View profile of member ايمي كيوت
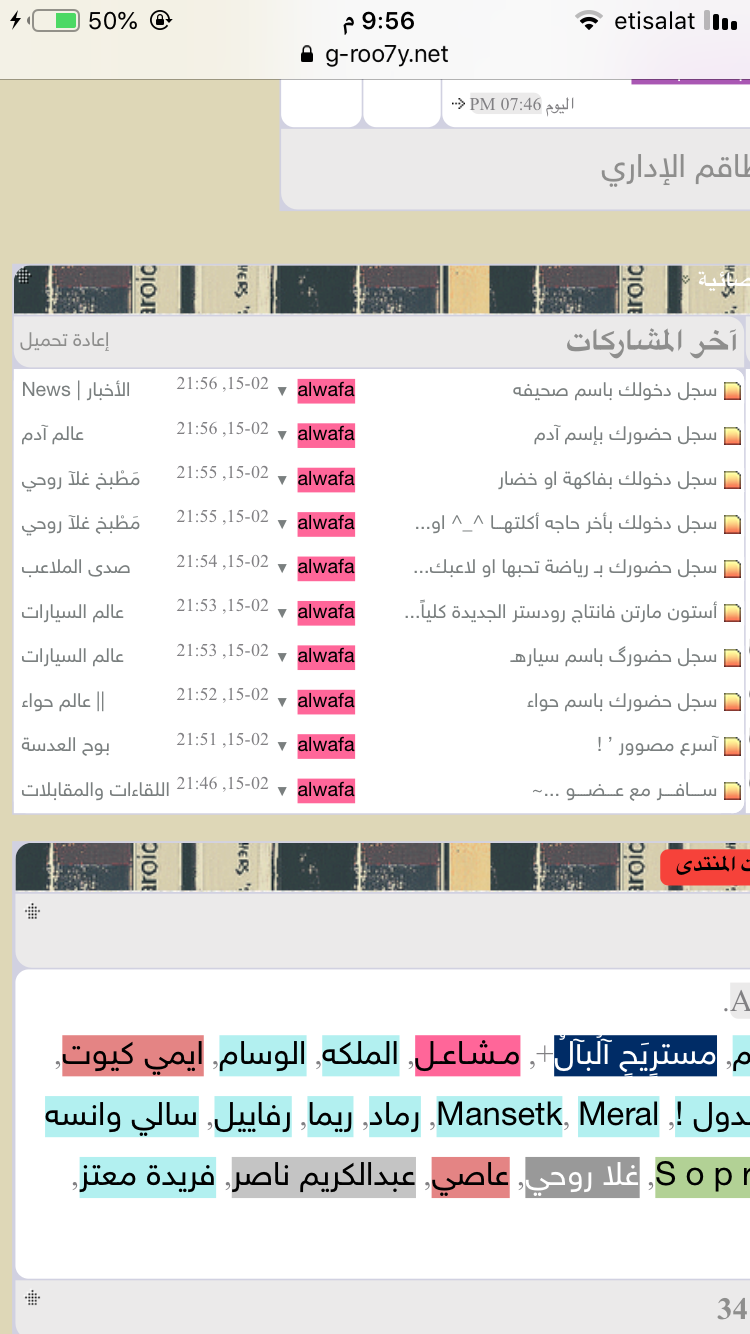 [133, 1055]
